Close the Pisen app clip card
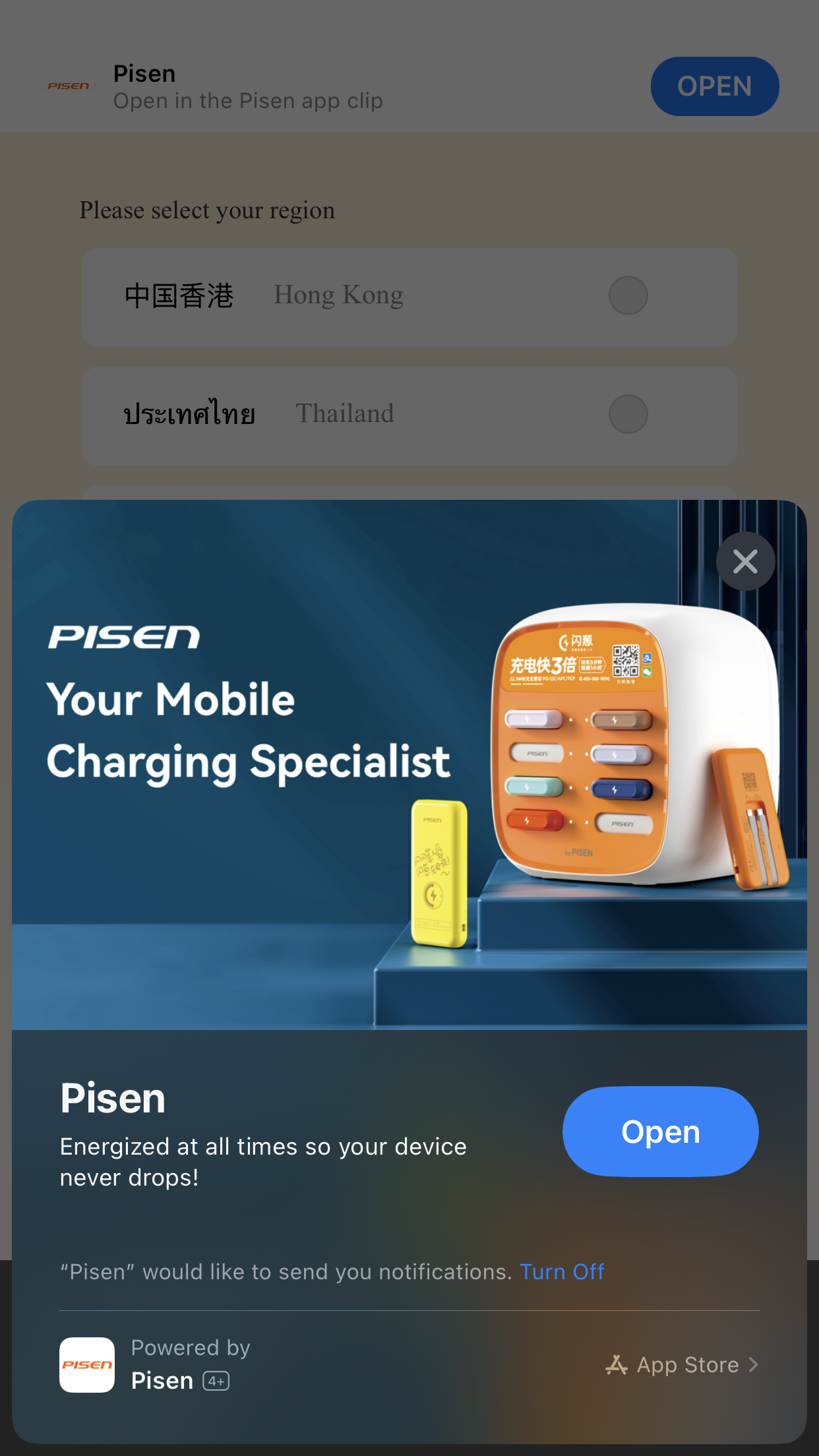This screenshot has width=819, height=1456. click(x=745, y=561)
